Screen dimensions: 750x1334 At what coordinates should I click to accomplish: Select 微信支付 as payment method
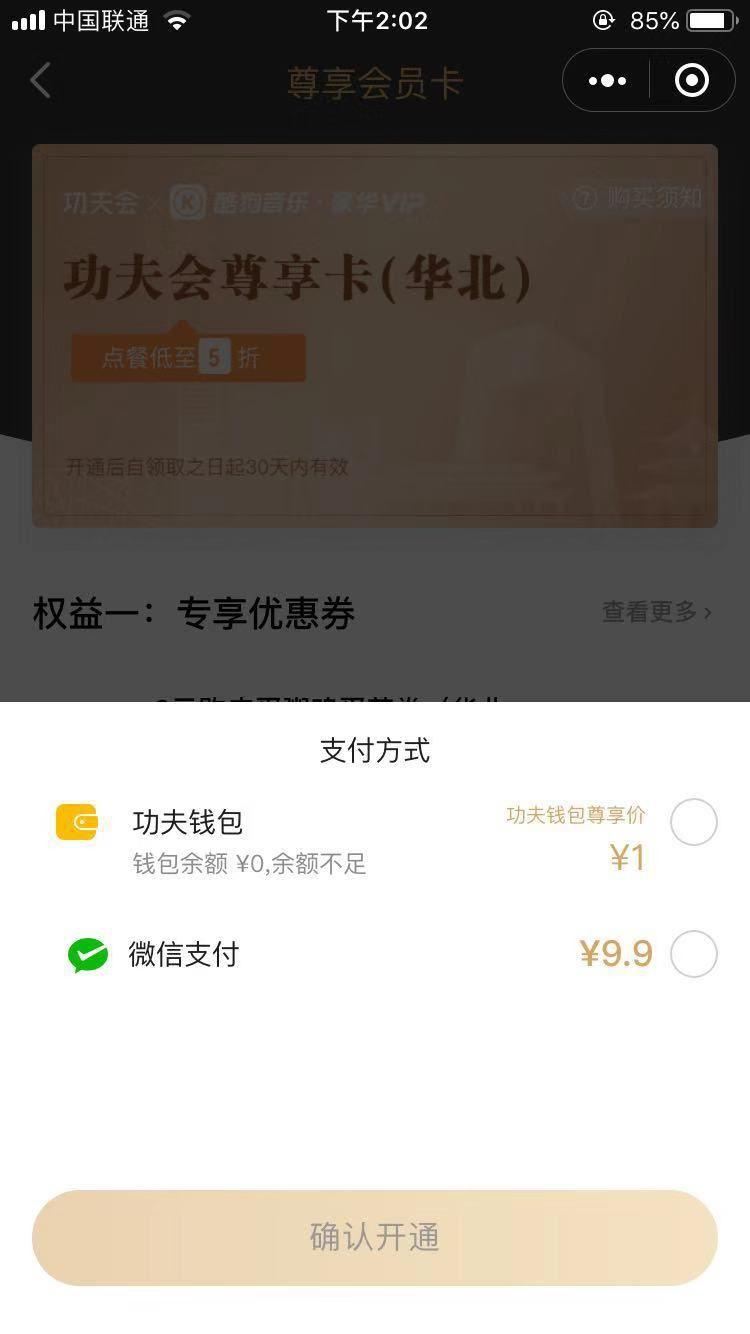coord(693,954)
